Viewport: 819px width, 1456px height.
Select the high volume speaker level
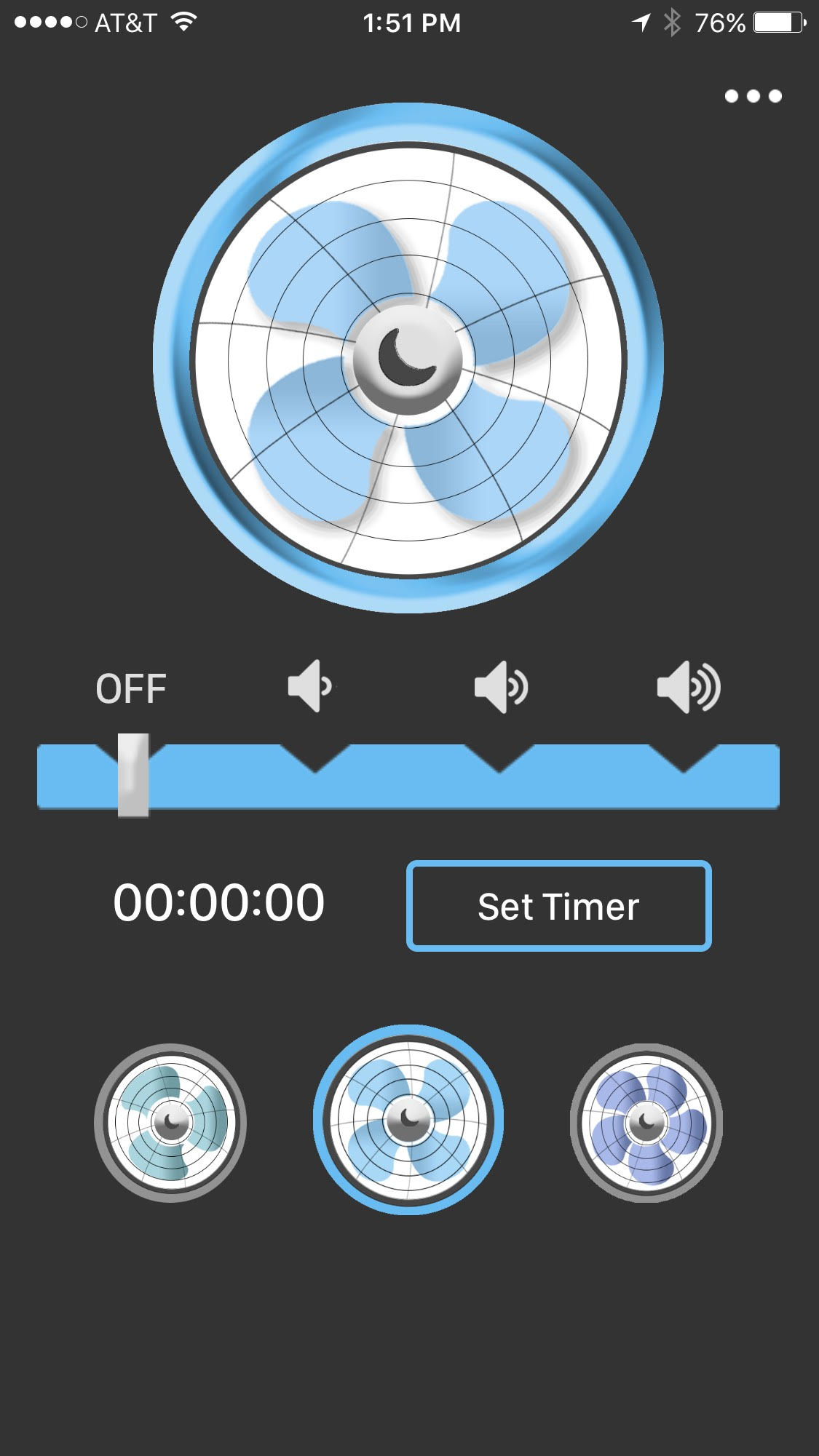[x=689, y=686]
